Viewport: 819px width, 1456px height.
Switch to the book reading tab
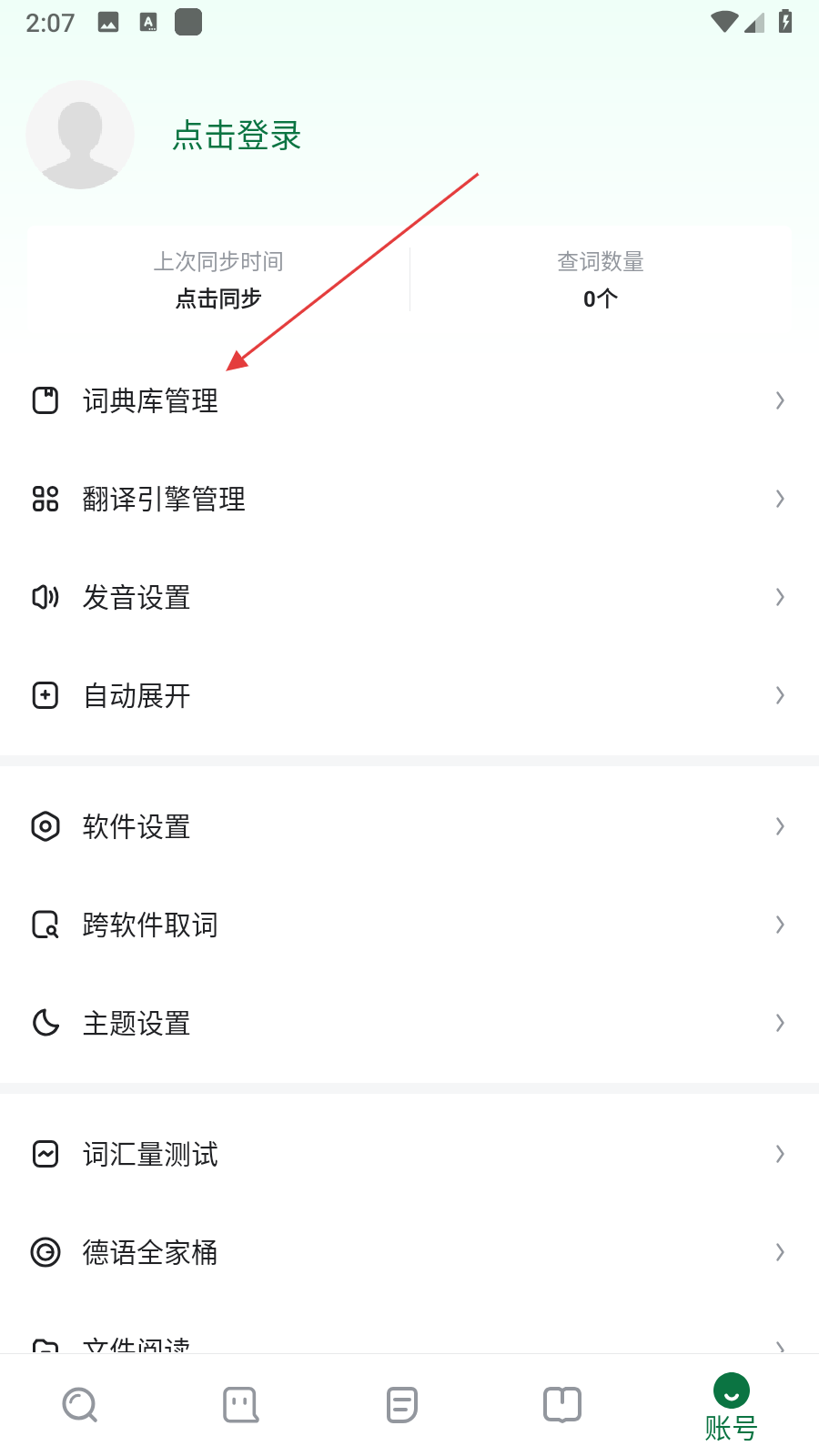pos(561,1404)
